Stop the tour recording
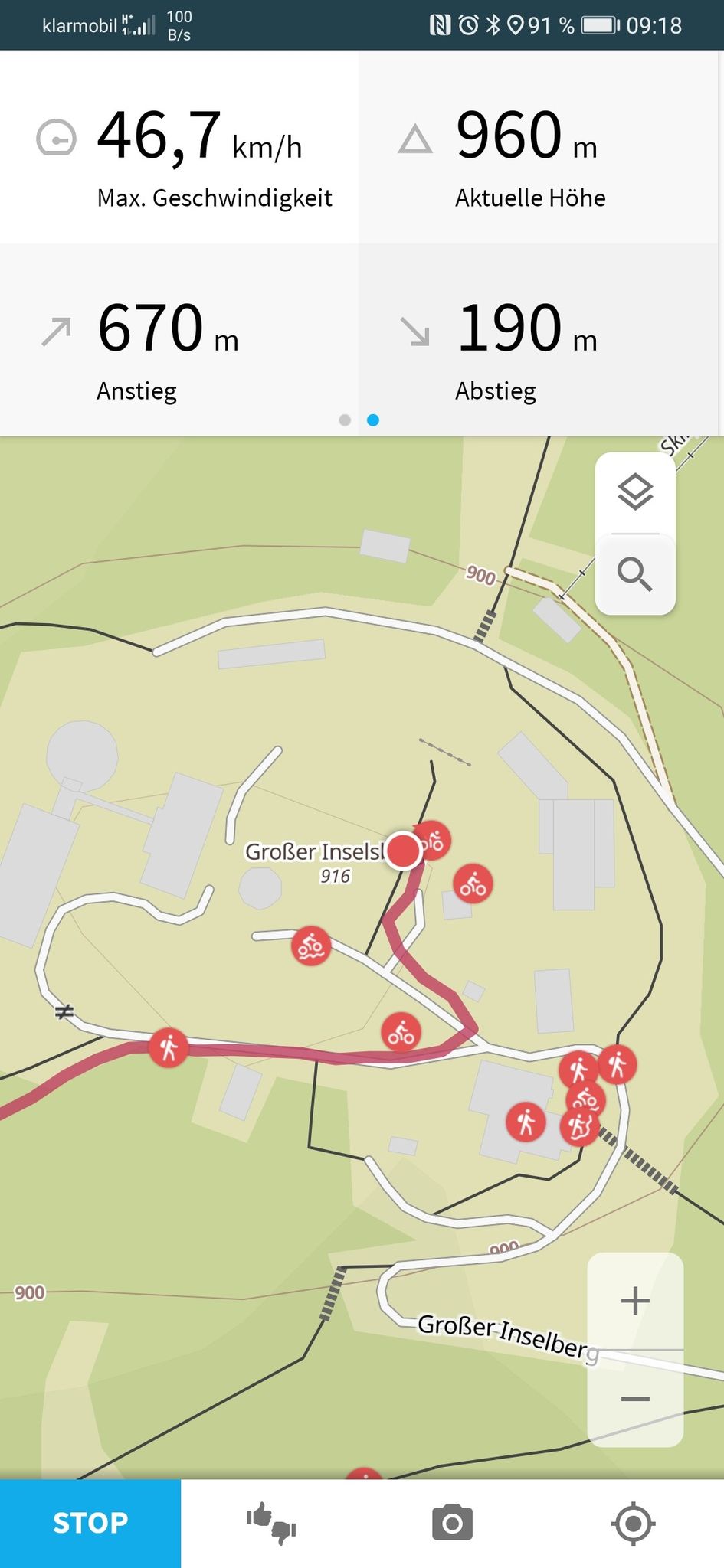Screen dimensions: 724x1568 pos(90,1523)
